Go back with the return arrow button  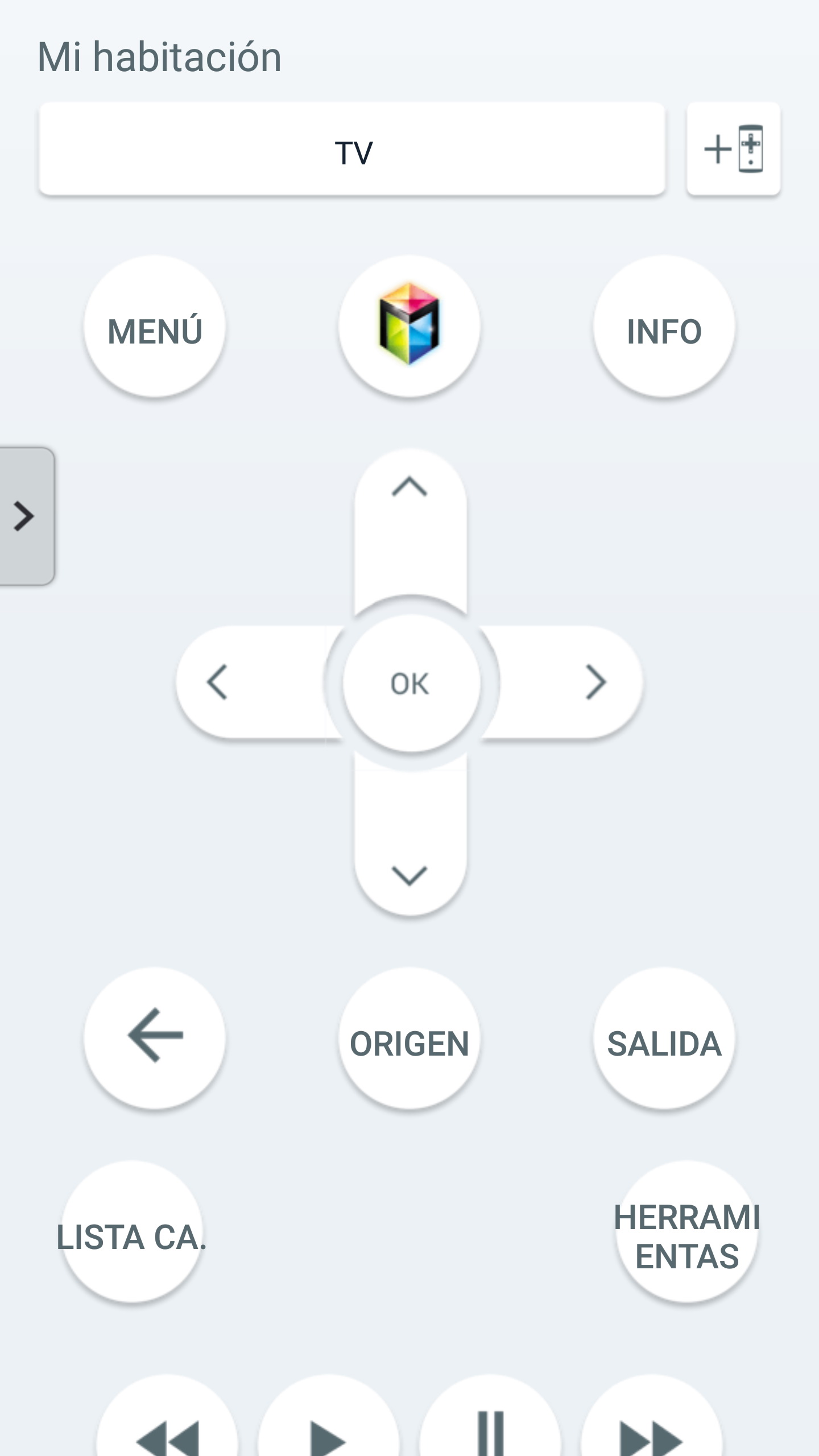click(x=155, y=1037)
